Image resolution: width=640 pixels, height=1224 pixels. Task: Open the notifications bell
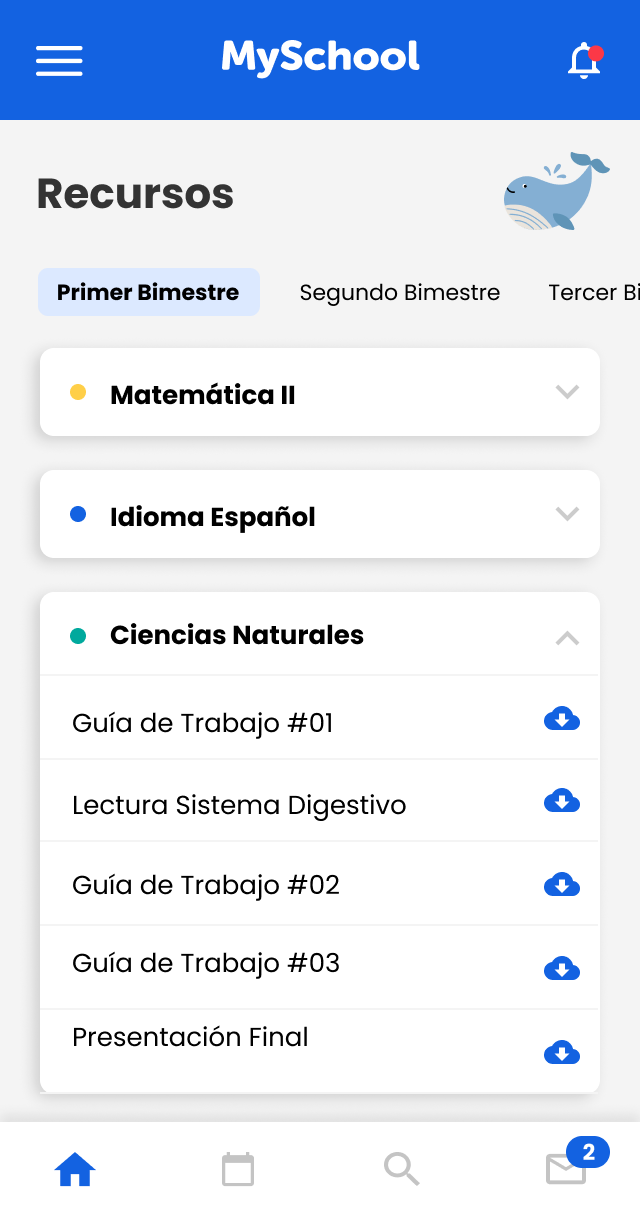pyautogui.click(x=583, y=61)
